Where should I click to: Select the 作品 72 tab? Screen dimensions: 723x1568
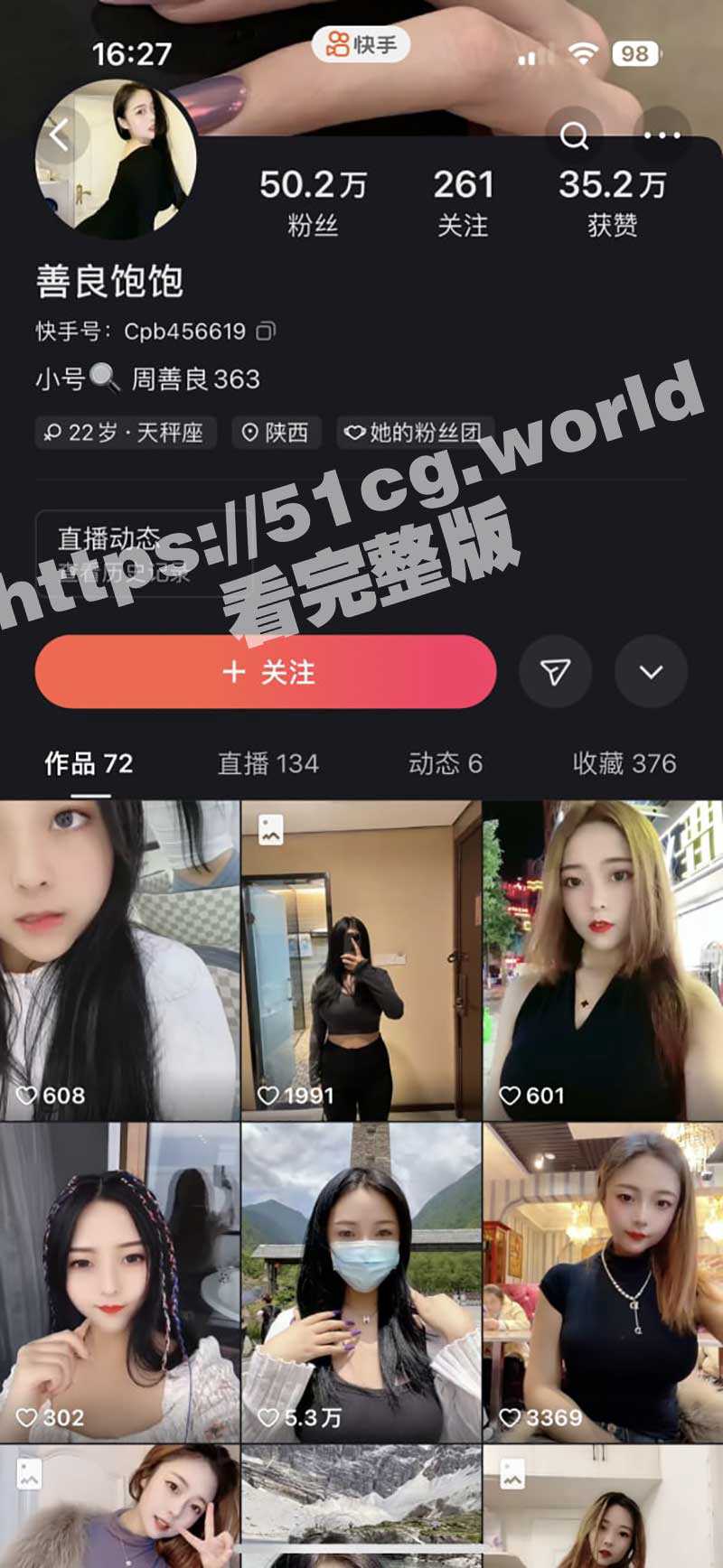click(89, 764)
